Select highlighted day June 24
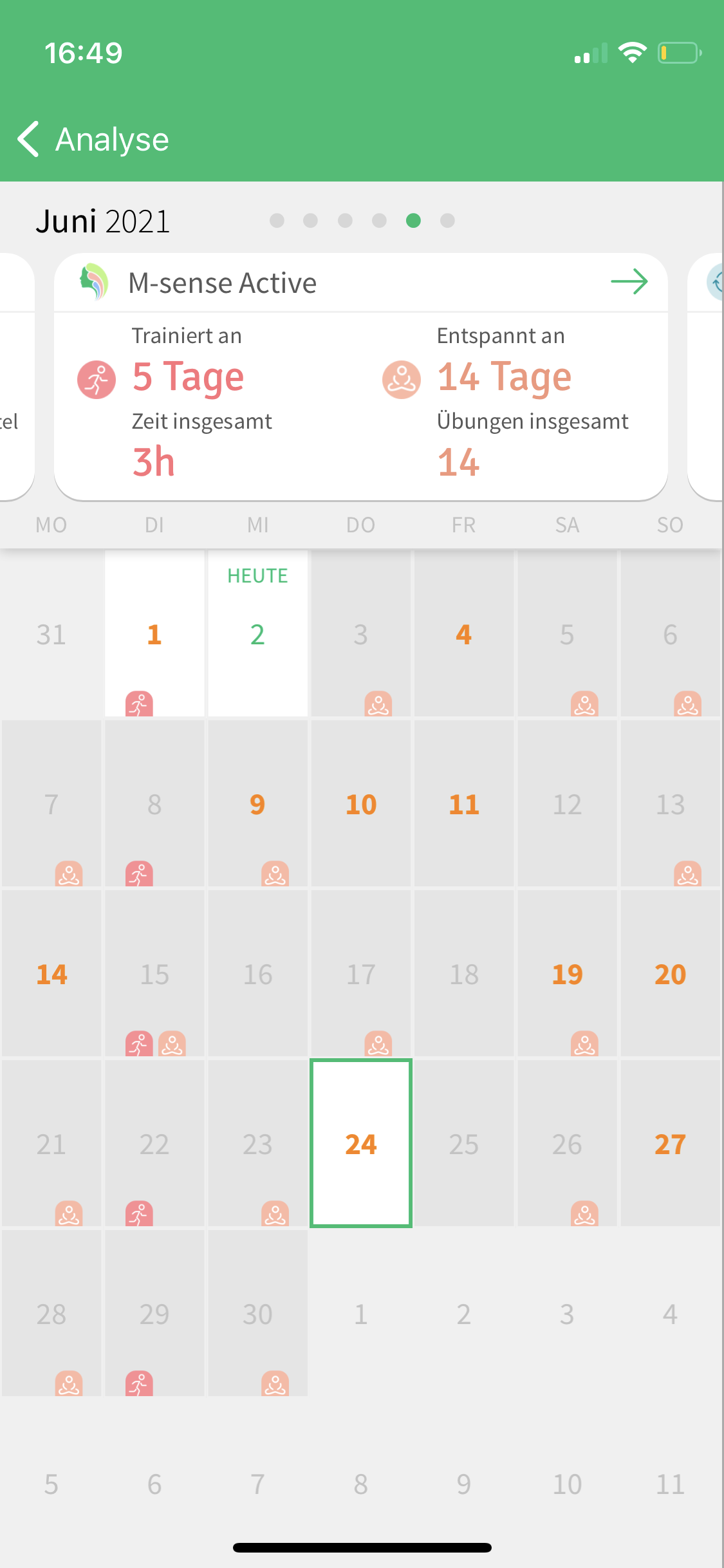Screen dimensions: 724x1568 point(360,1144)
